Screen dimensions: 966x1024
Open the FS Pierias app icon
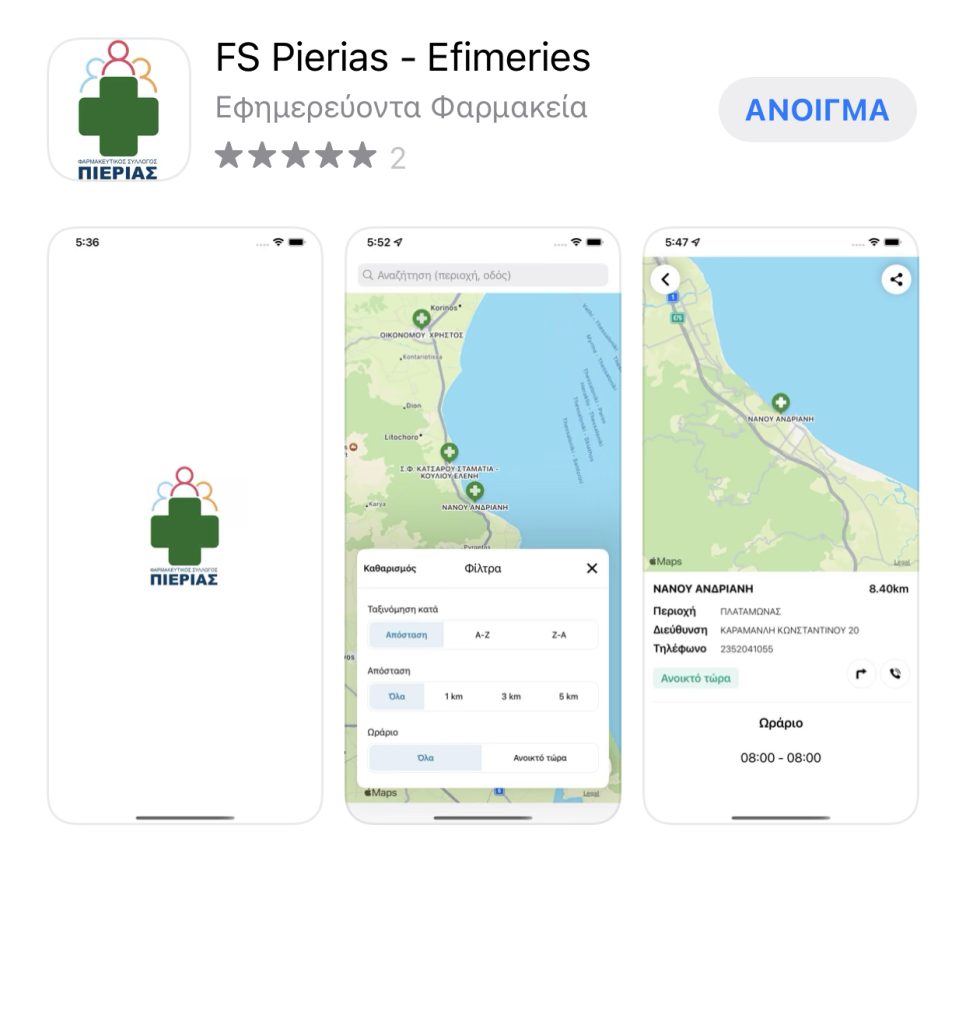point(119,110)
